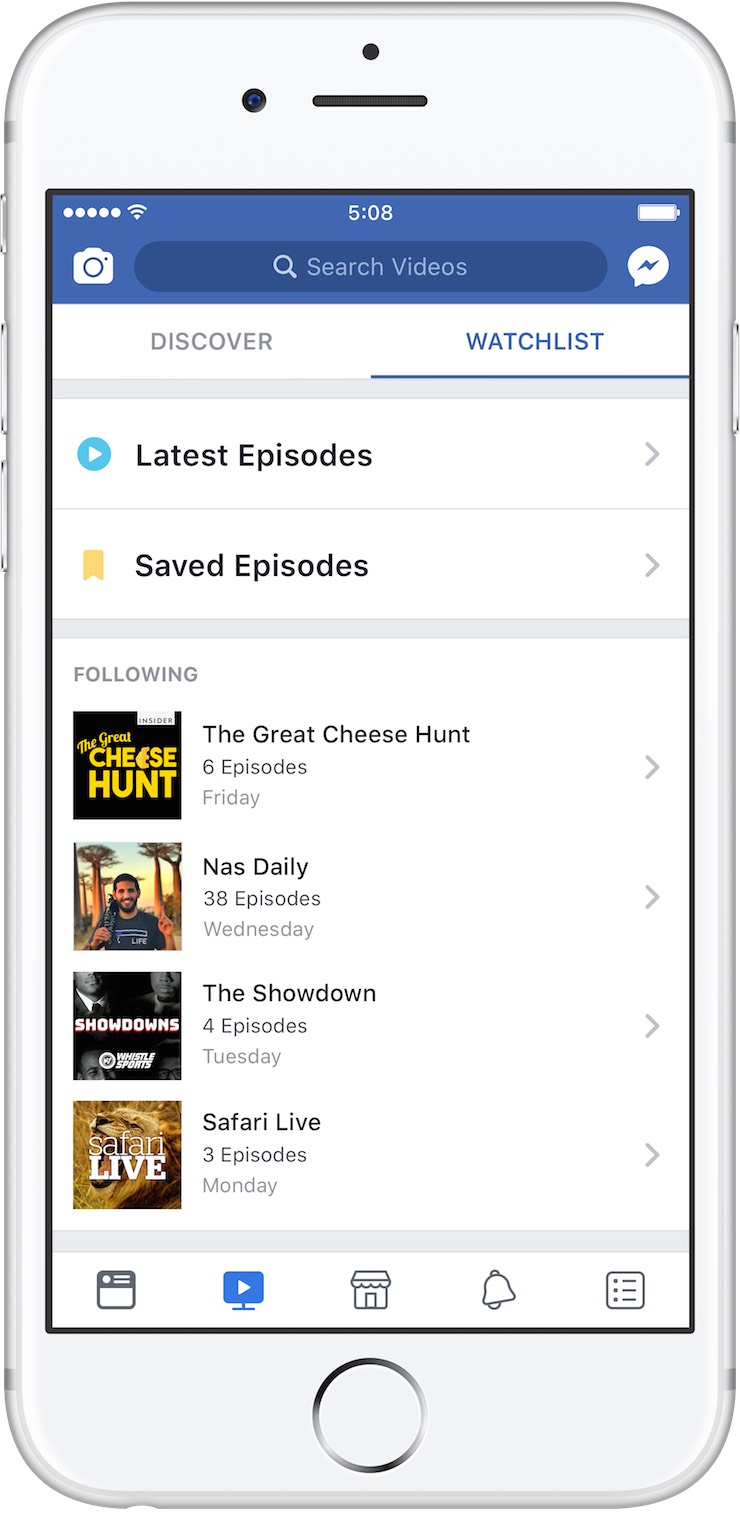This screenshot has width=740, height=1519.
Task: Open the Marketplace tab
Action: [x=370, y=1290]
